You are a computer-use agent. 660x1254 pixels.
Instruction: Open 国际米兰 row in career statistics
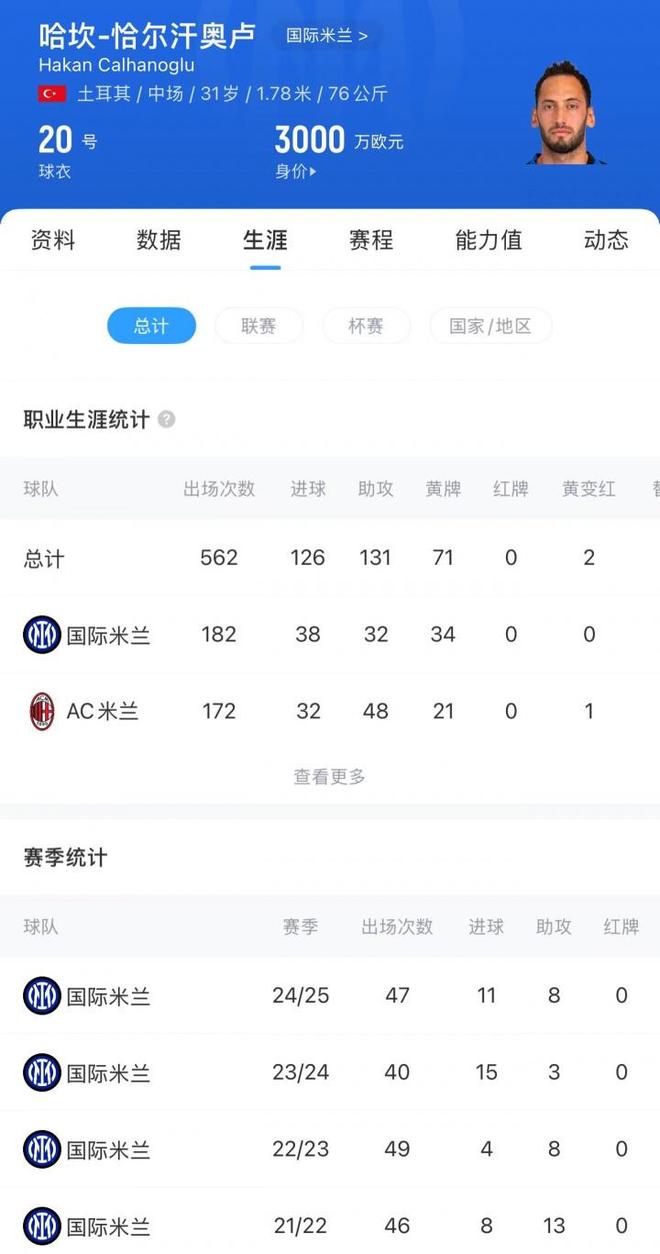[x=330, y=634]
